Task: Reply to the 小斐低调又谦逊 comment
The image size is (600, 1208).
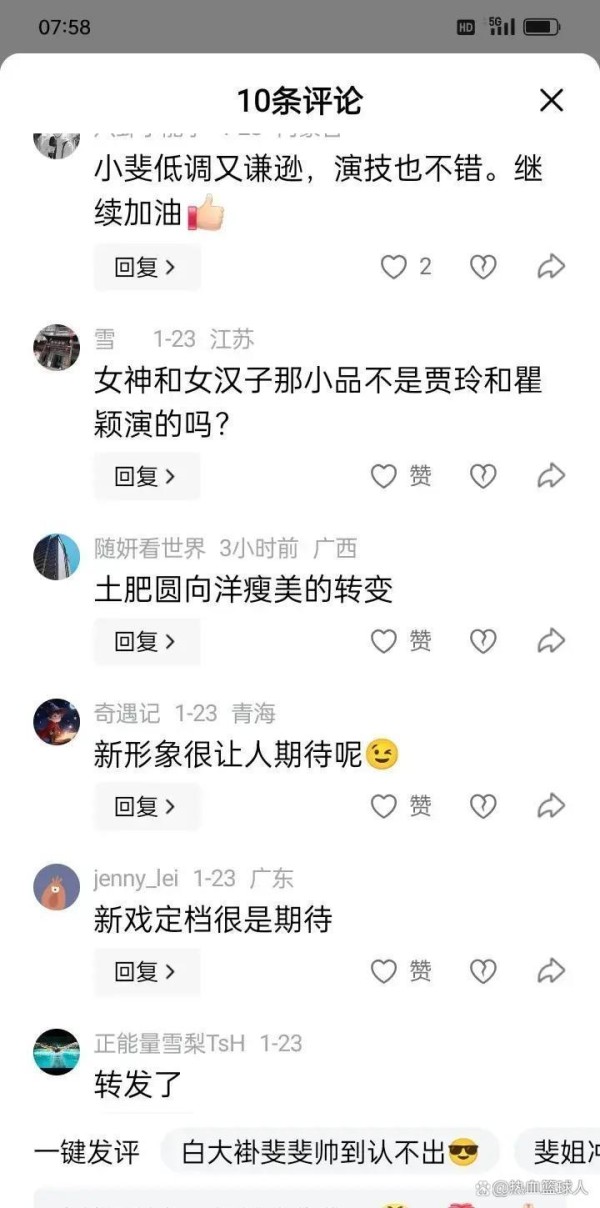Action: (146, 267)
